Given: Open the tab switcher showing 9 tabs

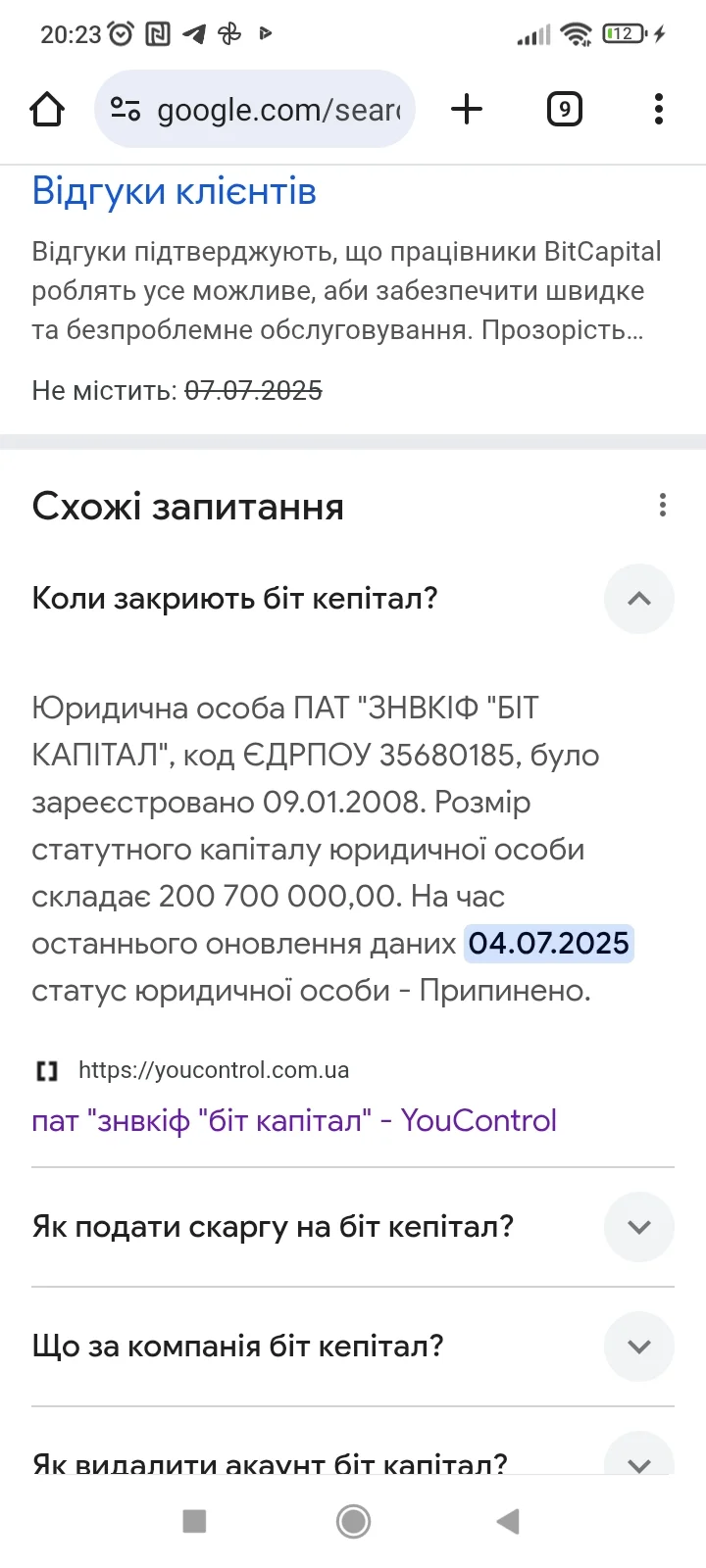Looking at the screenshot, I should point(564,110).
